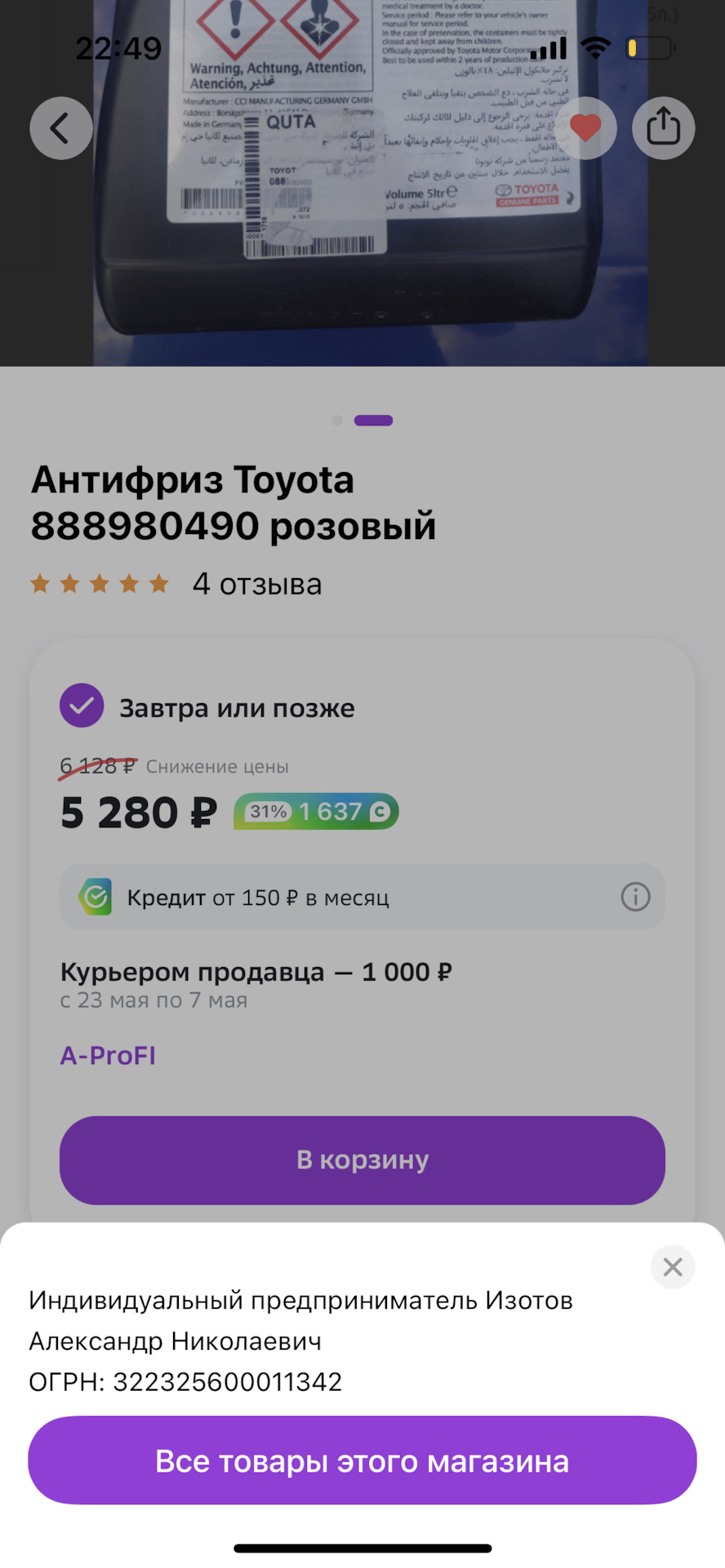The height and width of the screenshot is (1568, 725).
Task: Tap the share icon
Action: point(663,128)
